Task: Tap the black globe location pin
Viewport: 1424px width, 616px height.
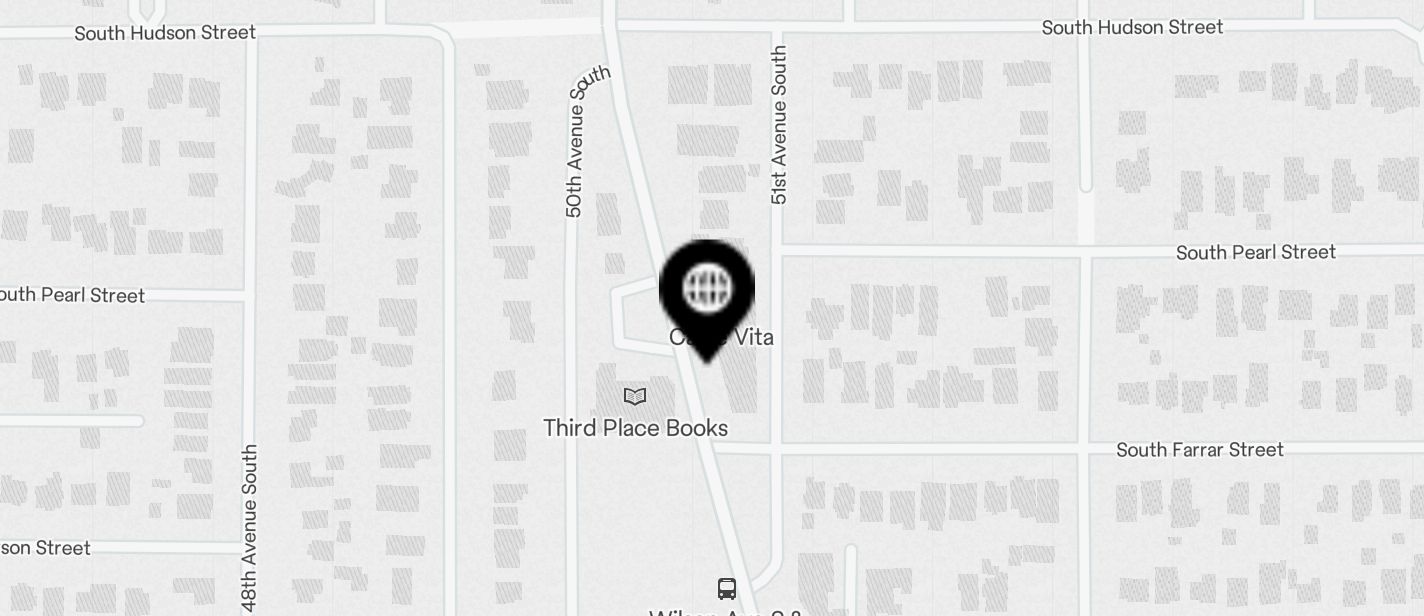Action: tap(707, 291)
